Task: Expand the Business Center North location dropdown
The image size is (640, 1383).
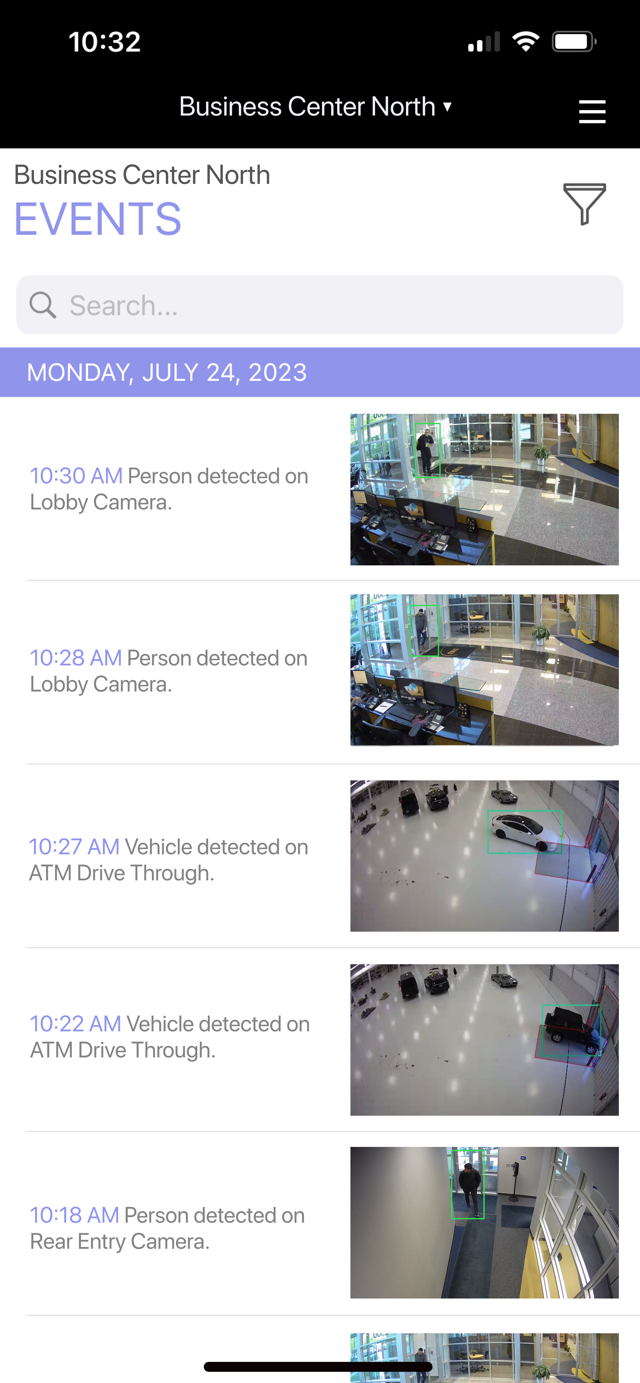Action: click(316, 107)
